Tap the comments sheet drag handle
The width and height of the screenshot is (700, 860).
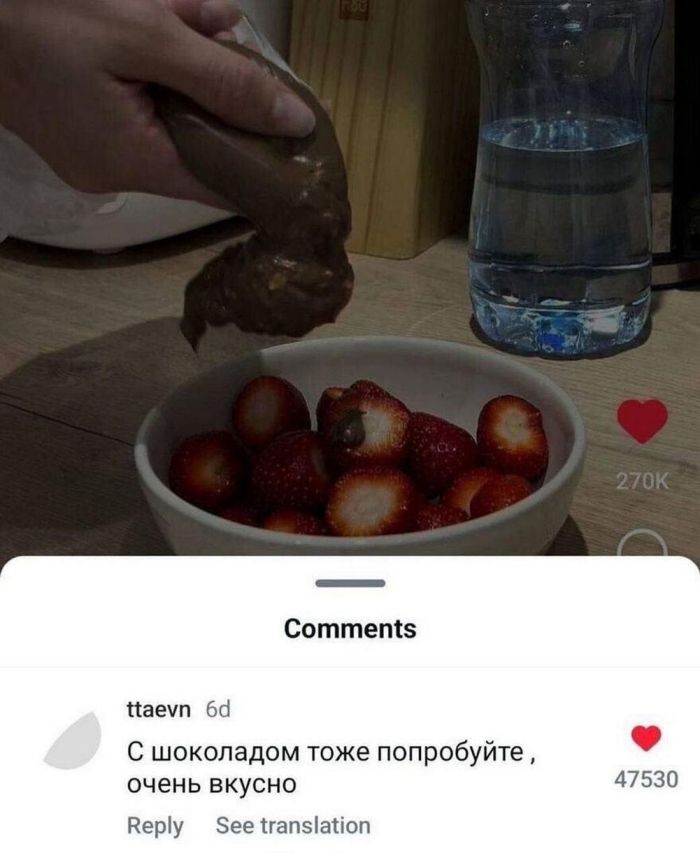pyautogui.click(x=350, y=583)
